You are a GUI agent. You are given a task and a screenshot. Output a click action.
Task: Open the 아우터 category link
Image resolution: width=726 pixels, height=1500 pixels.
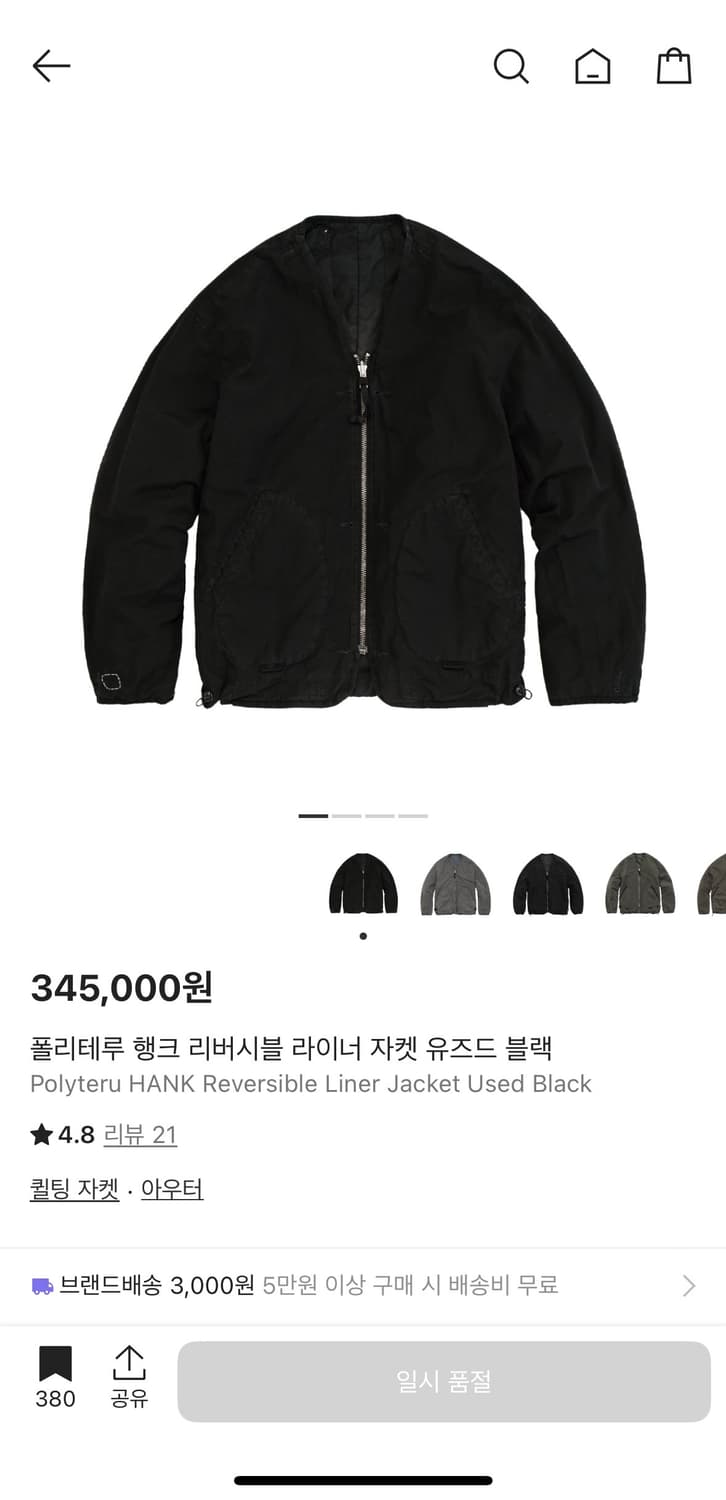[x=172, y=1188]
